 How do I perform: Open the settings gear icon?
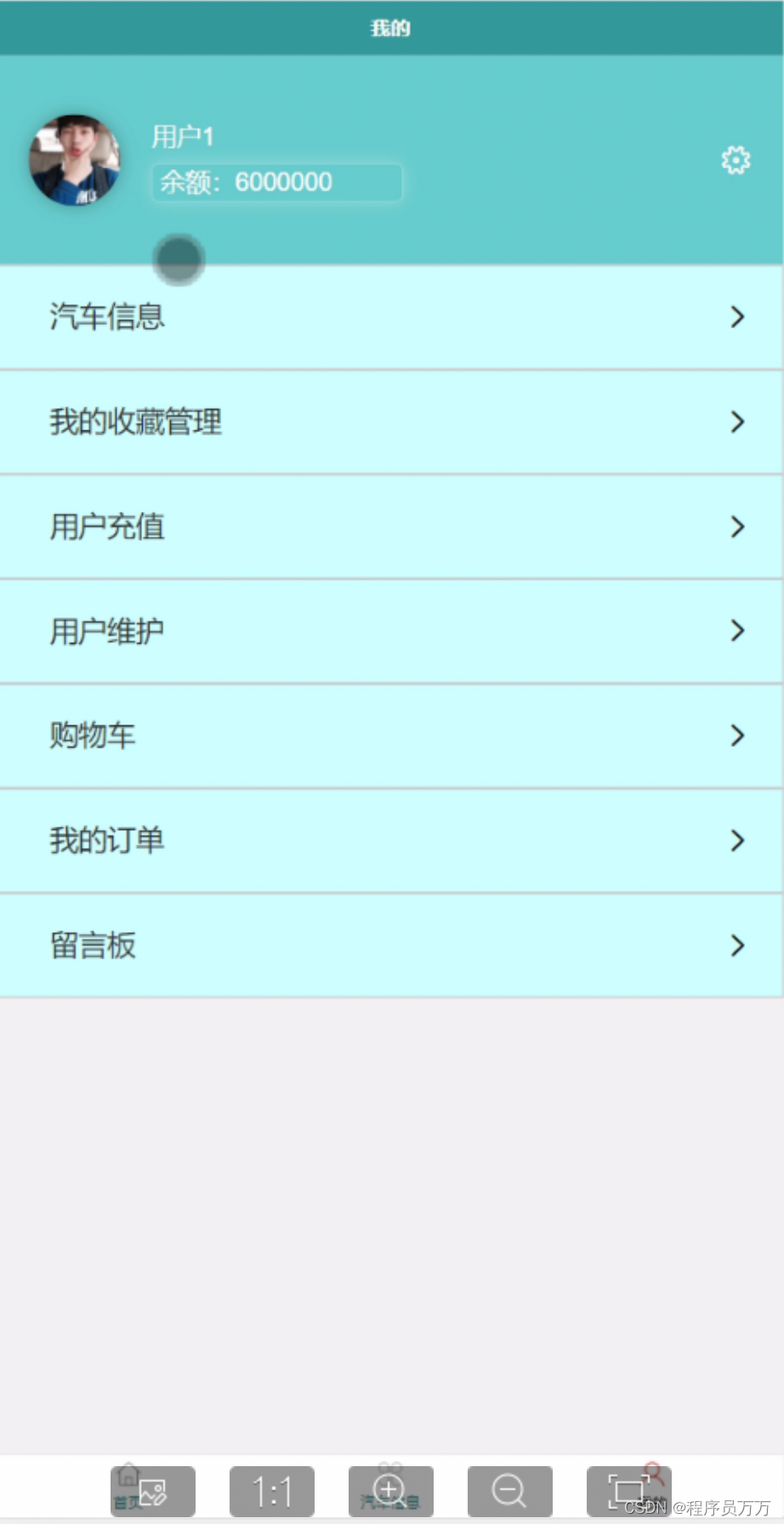(736, 160)
